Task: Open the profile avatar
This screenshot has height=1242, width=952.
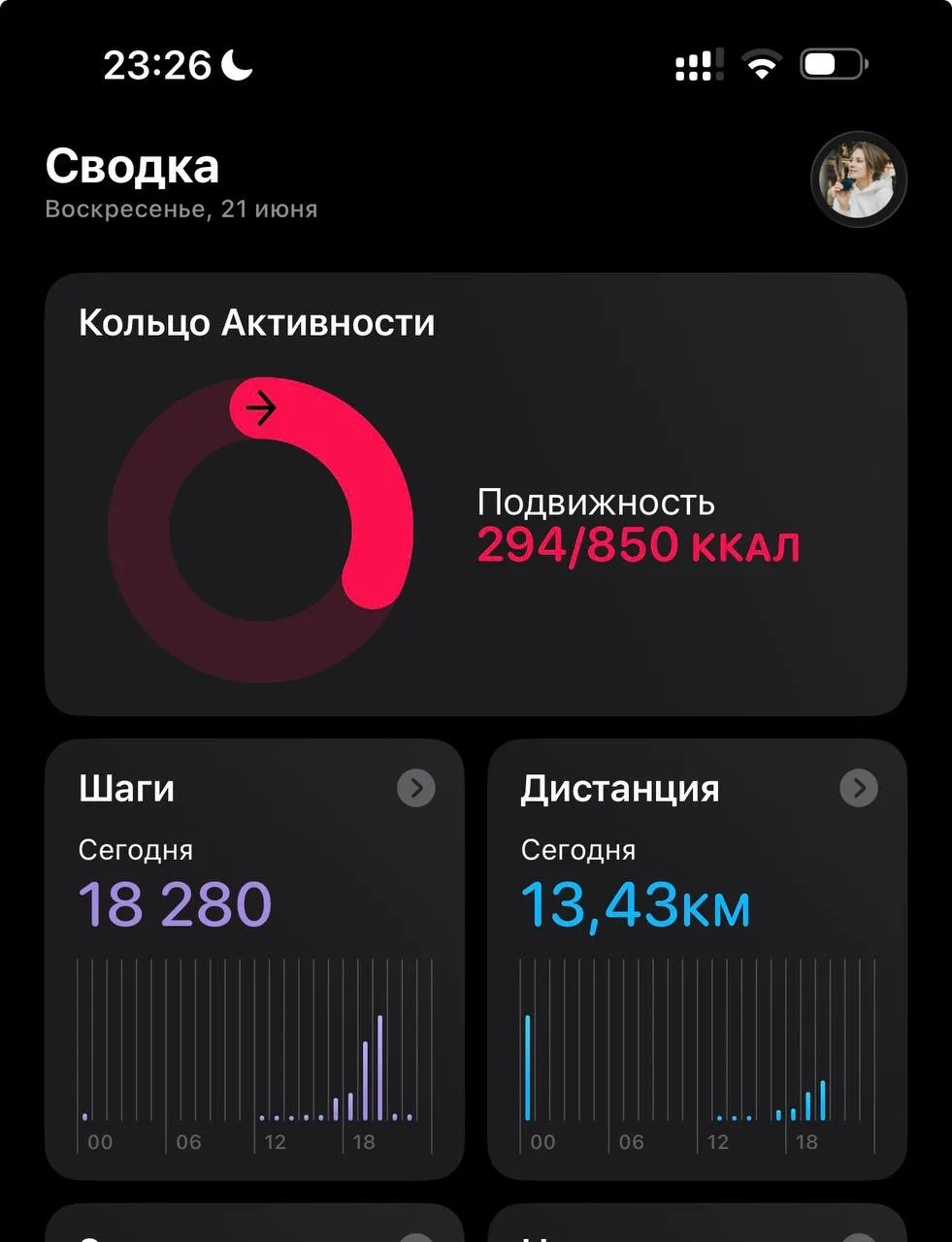Action: click(858, 180)
